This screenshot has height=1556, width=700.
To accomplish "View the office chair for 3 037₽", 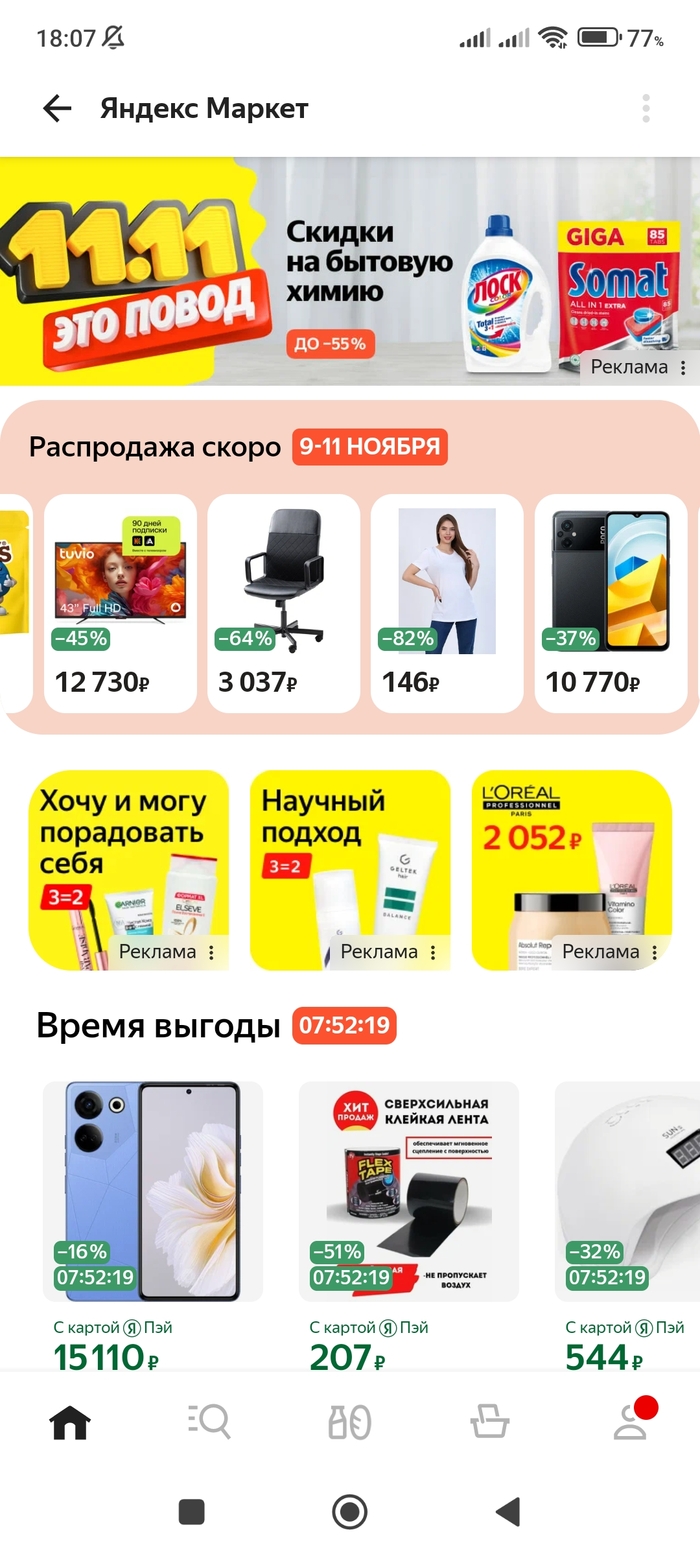I will pos(283,602).
